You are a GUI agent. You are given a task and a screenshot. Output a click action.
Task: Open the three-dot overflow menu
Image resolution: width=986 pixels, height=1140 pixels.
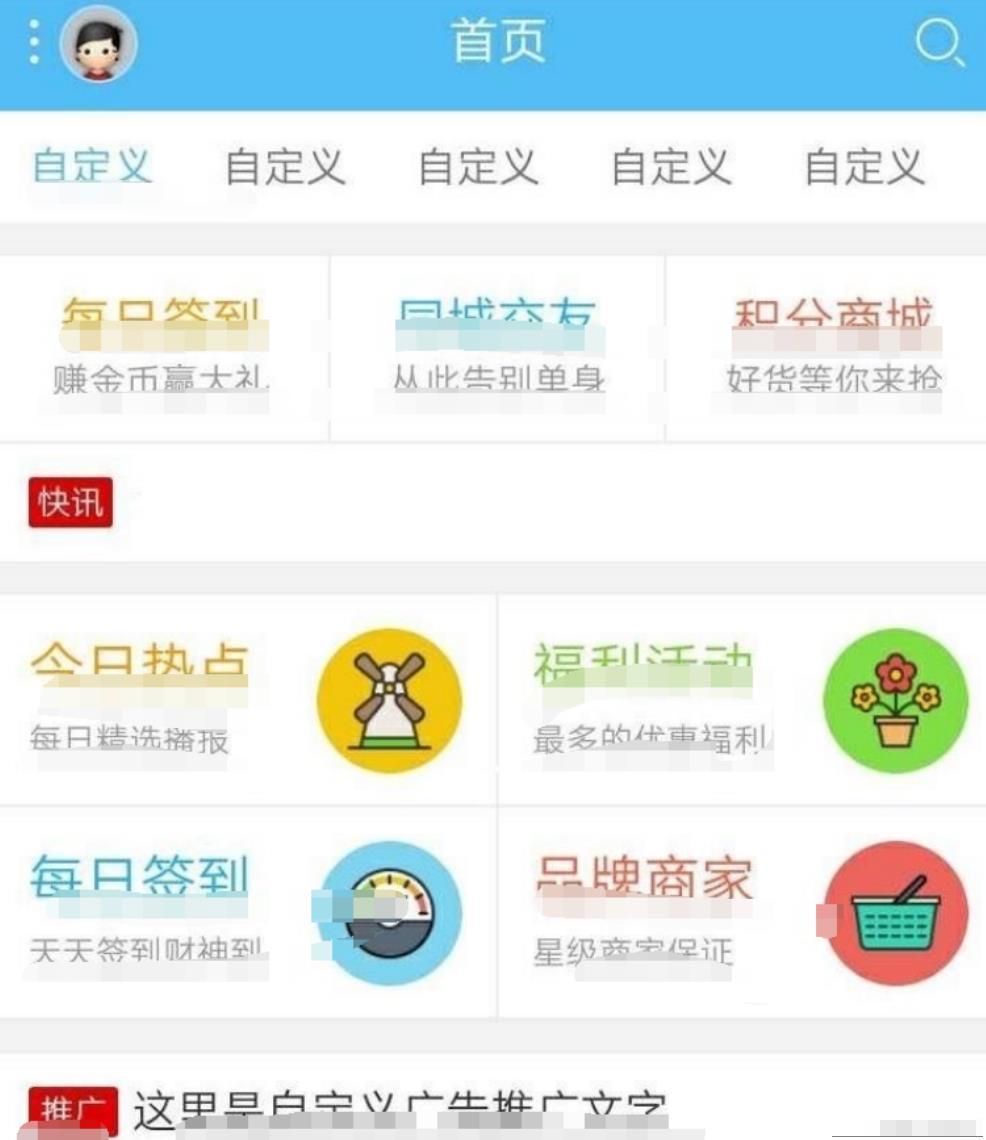[35, 42]
